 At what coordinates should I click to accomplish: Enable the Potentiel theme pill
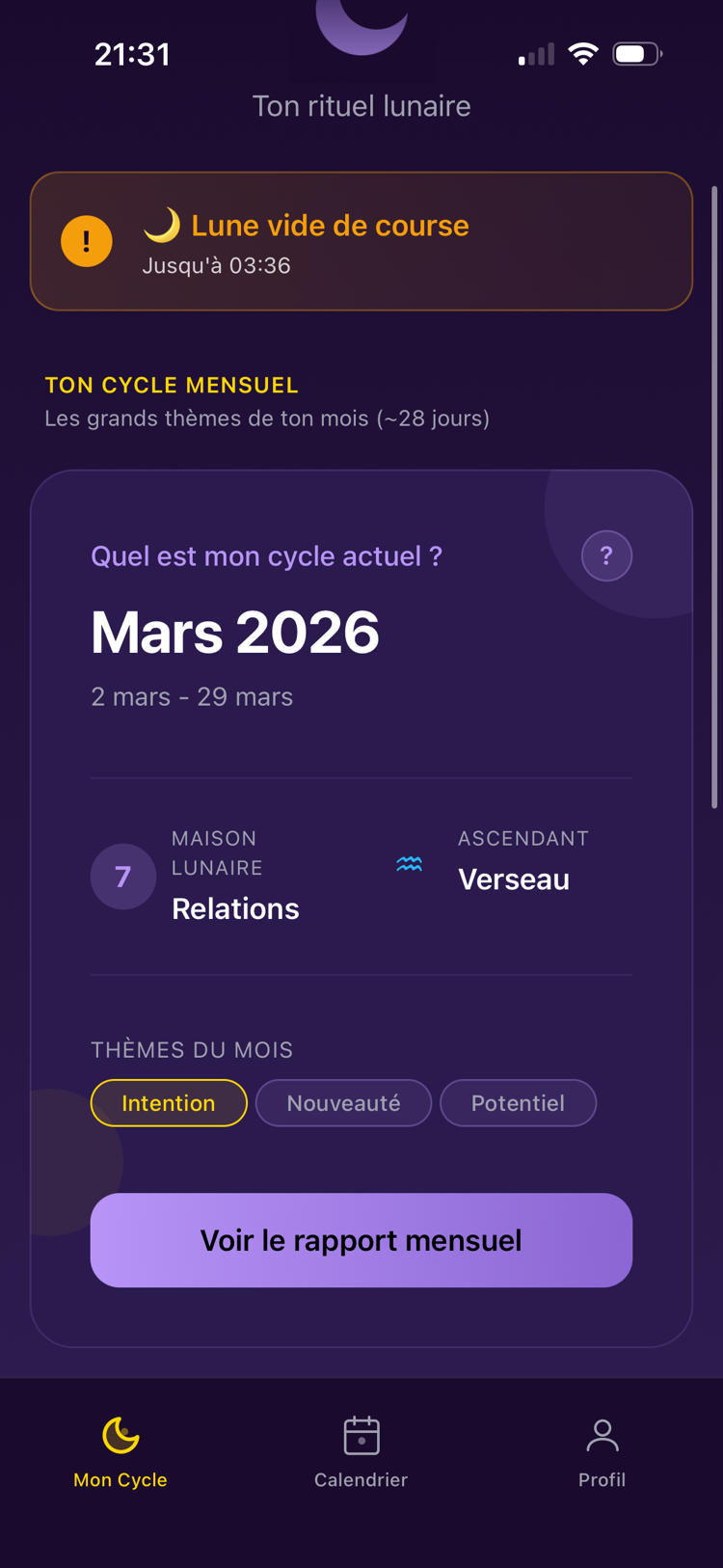(x=518, y=1102)
